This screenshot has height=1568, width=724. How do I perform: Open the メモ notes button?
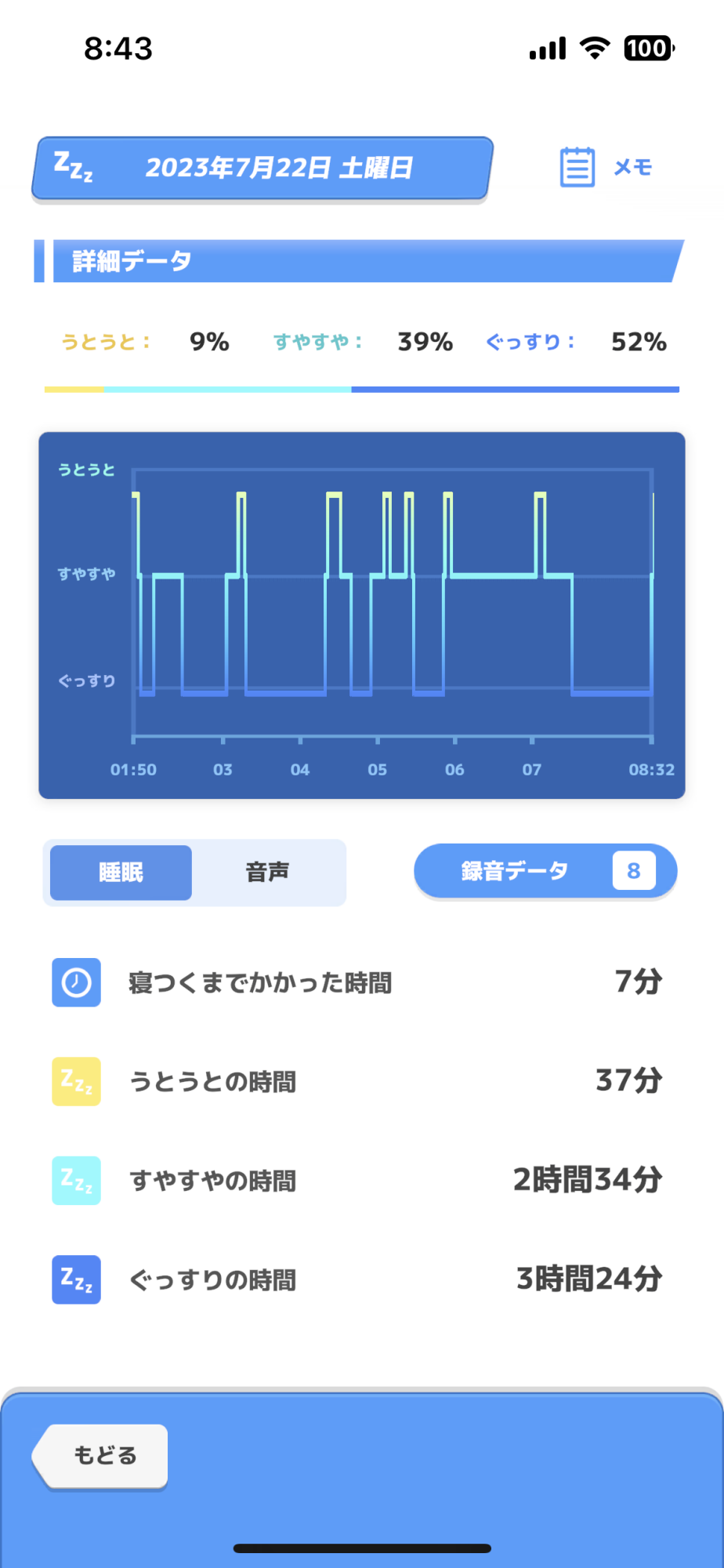point(606,167)
